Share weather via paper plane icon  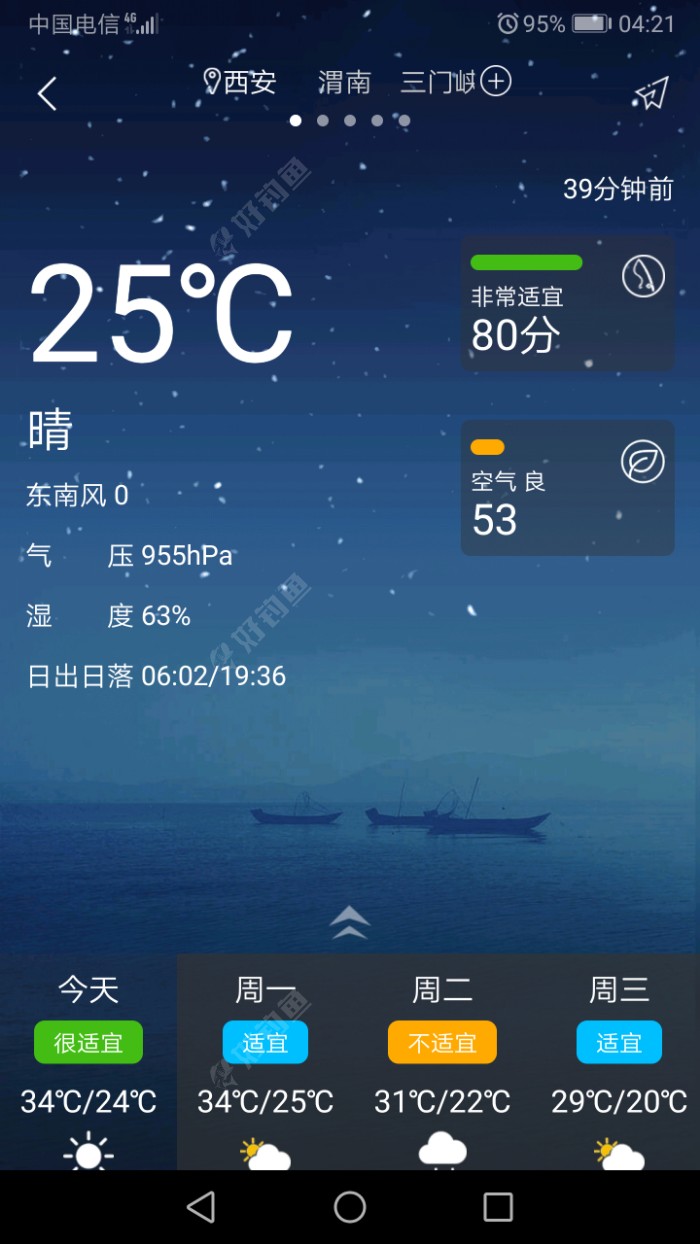(651, 94)
